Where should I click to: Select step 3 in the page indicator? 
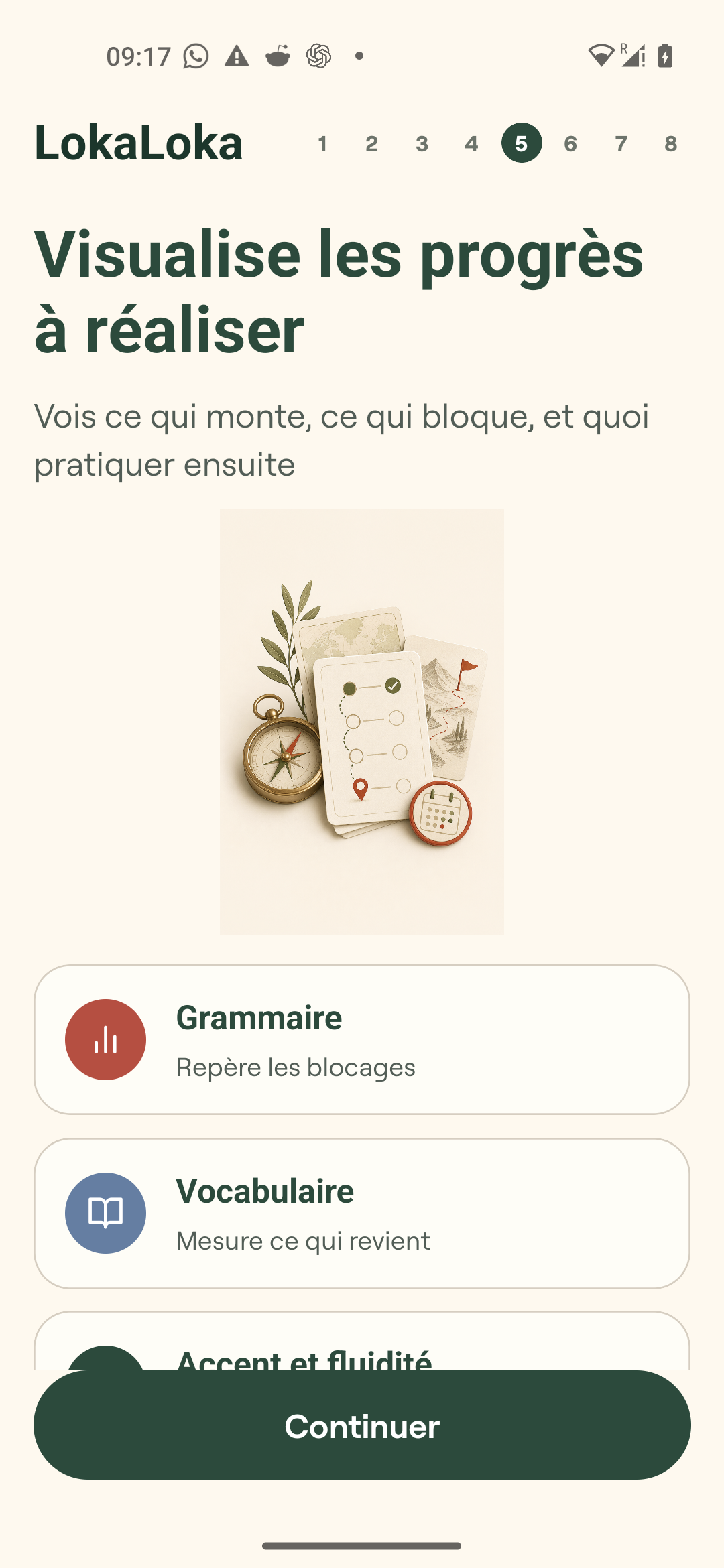(422, 143)
